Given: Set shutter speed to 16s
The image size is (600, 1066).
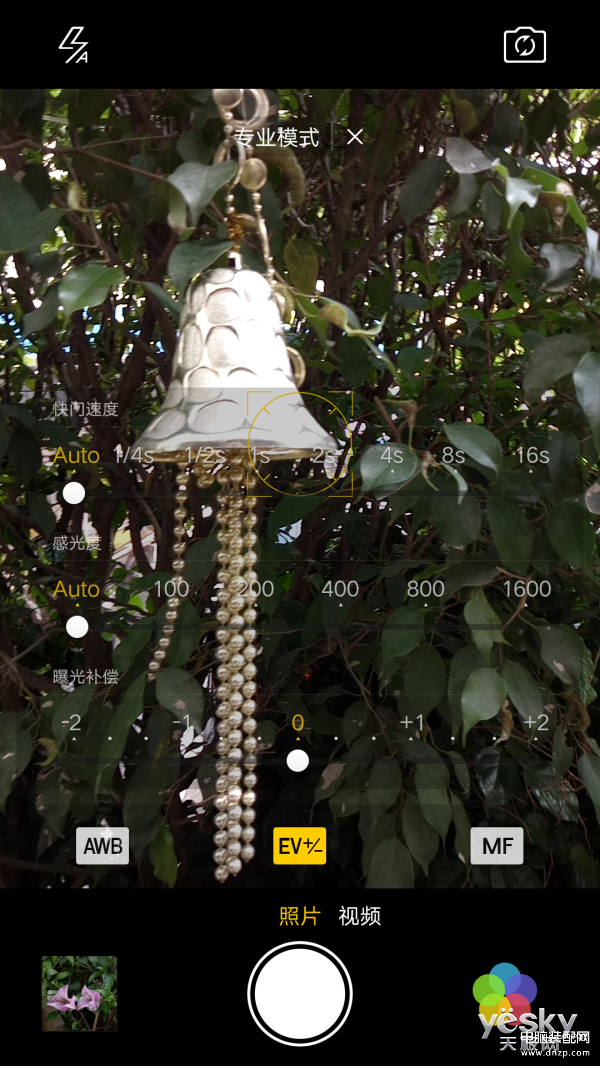Looking at the screenshot, I should coord(531,455).
